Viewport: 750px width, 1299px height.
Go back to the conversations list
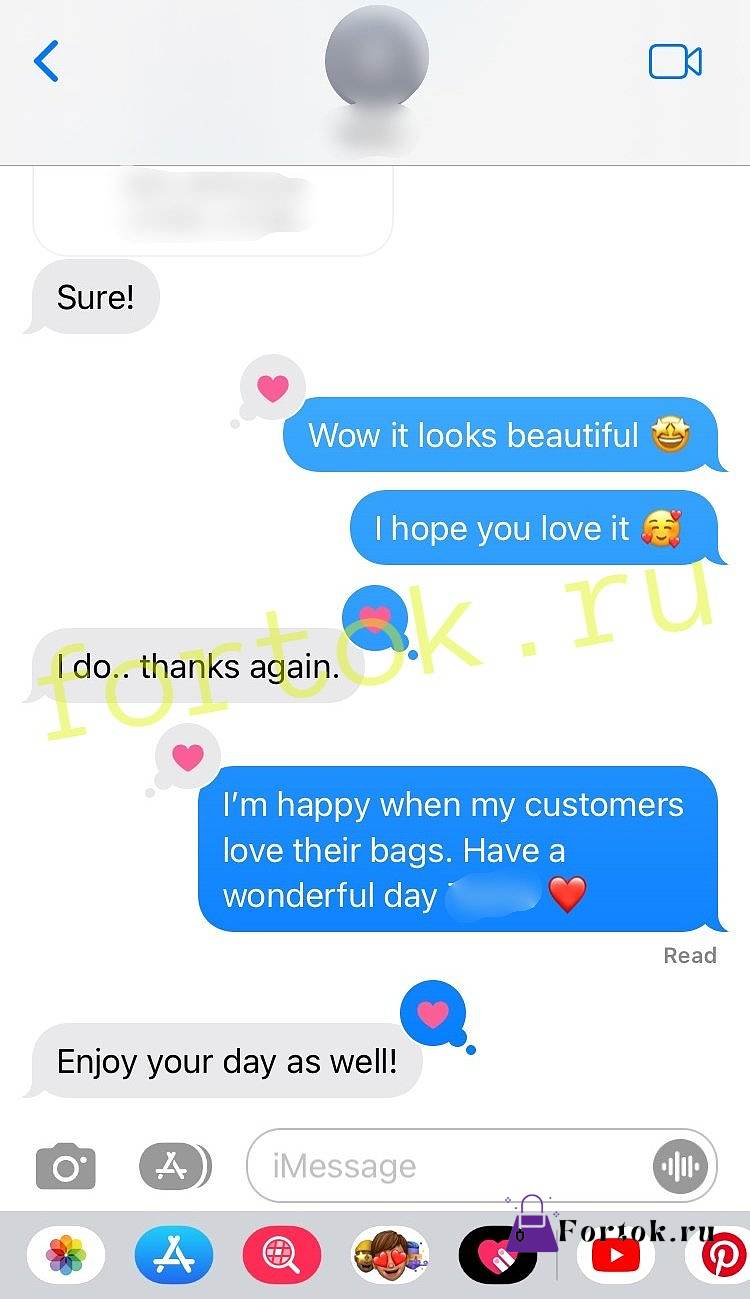[47, 61]
